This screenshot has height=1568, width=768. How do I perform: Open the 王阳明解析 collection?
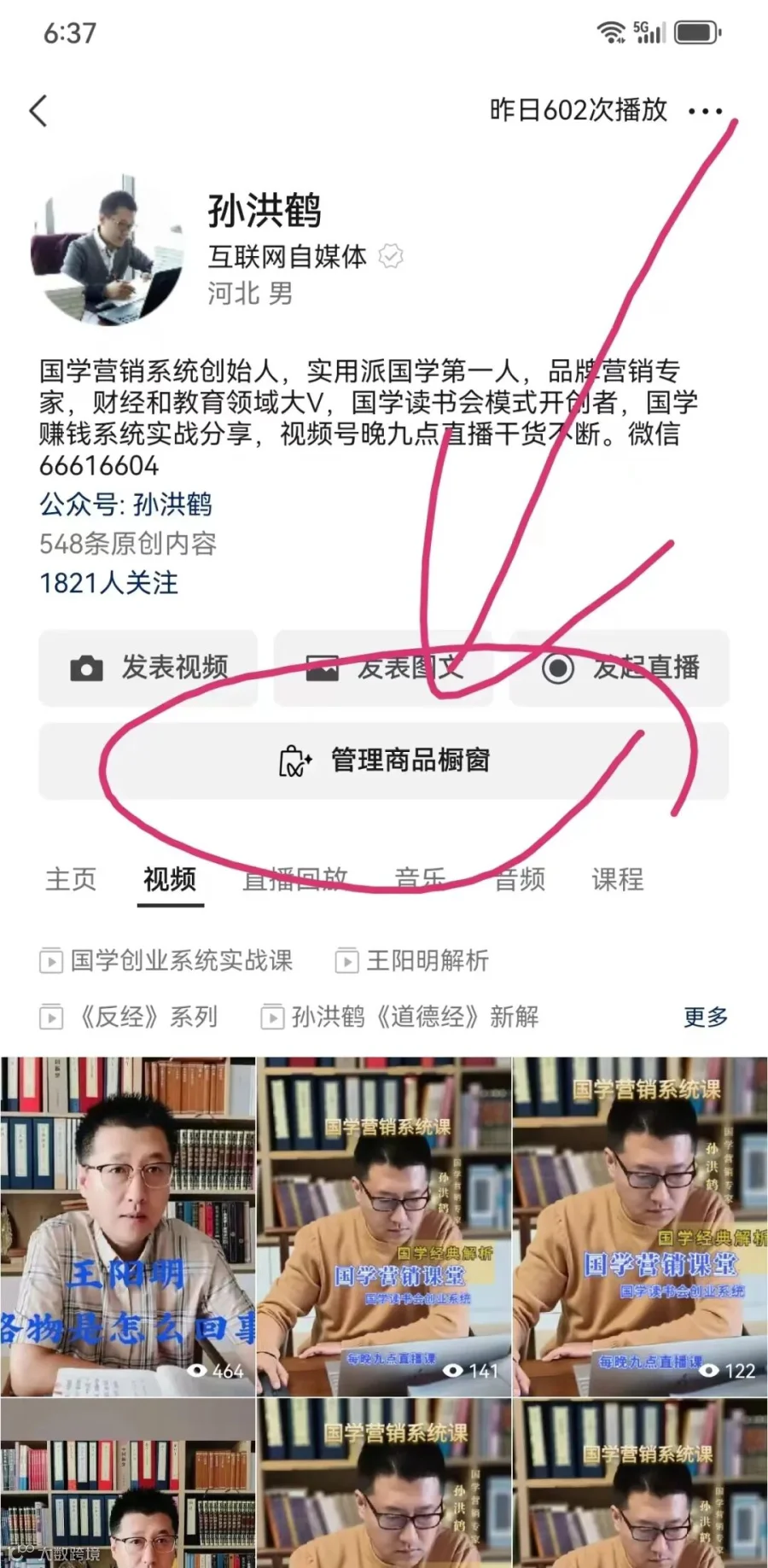click(412, 960)
